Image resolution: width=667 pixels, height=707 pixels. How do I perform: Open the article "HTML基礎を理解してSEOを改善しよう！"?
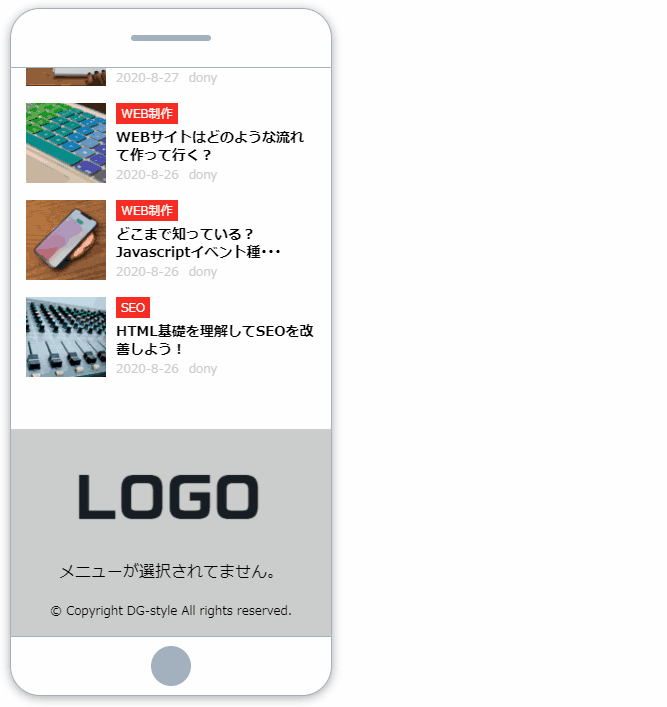click(215, 340)
